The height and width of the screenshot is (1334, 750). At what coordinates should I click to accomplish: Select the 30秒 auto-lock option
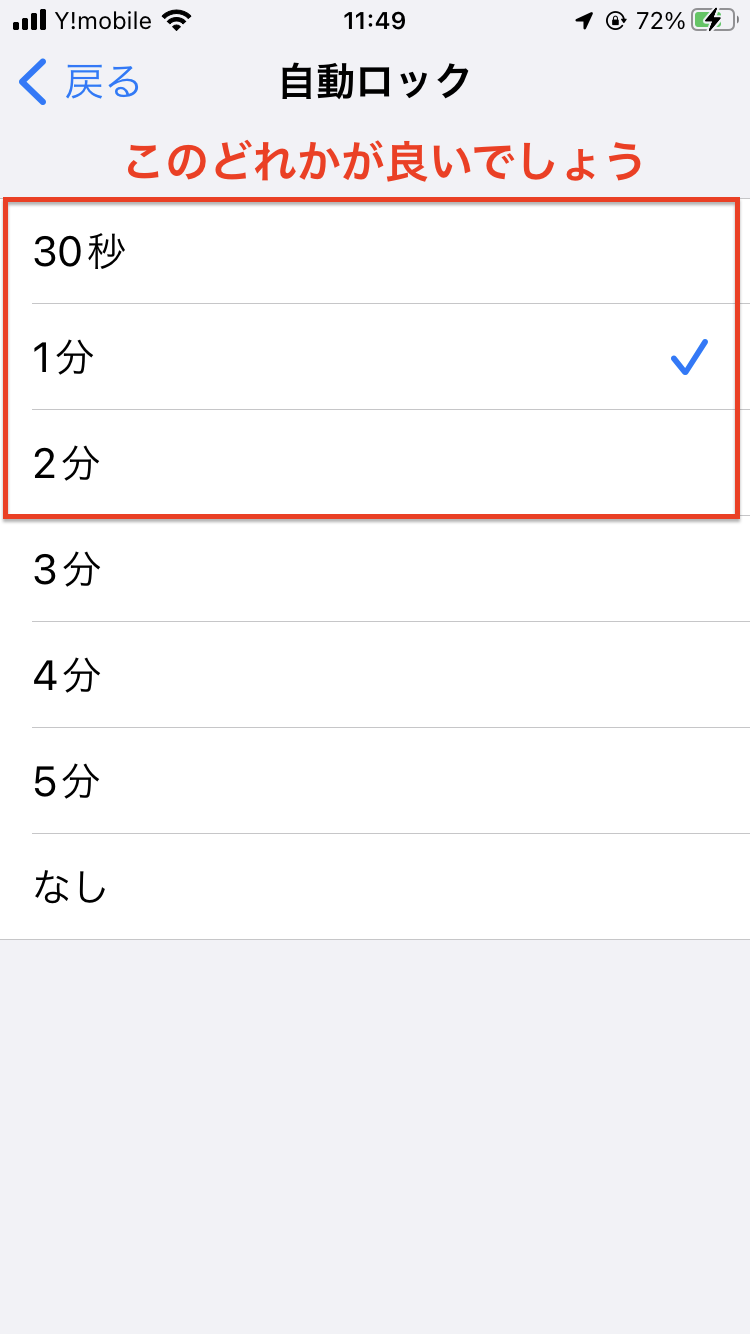[375, 251]
